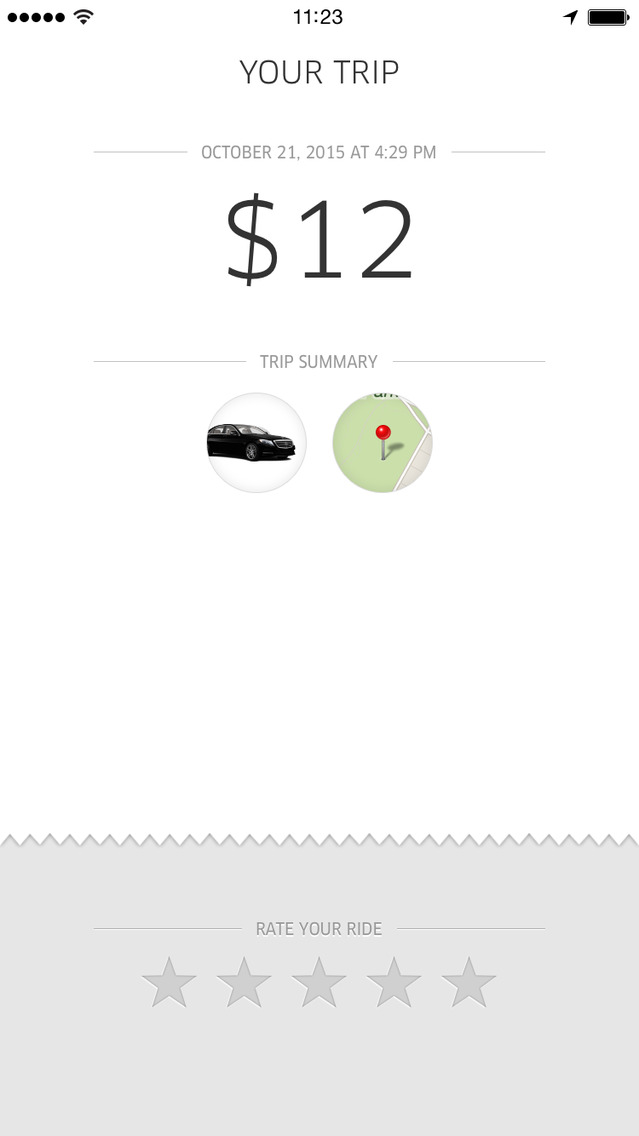View the trip map with red pin
The height and width of the screenshot is (1136, 639).
tap(382, 442)
